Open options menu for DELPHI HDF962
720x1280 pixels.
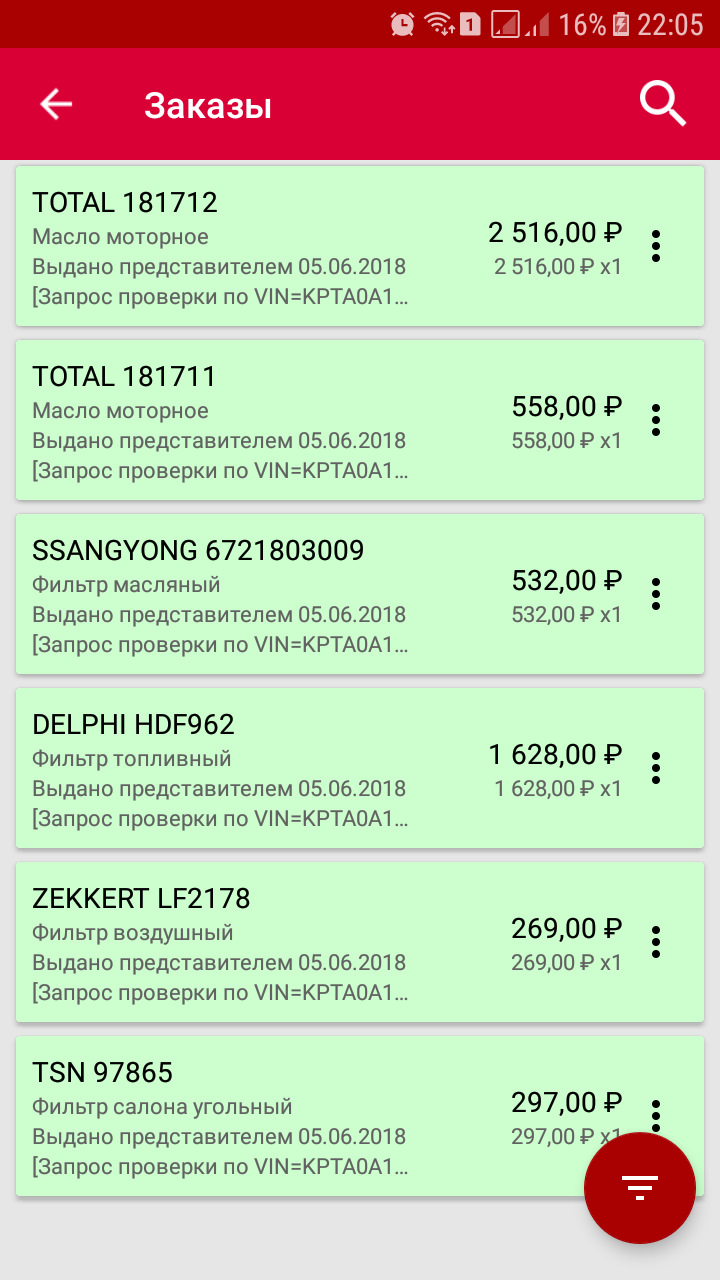[656, 767]
